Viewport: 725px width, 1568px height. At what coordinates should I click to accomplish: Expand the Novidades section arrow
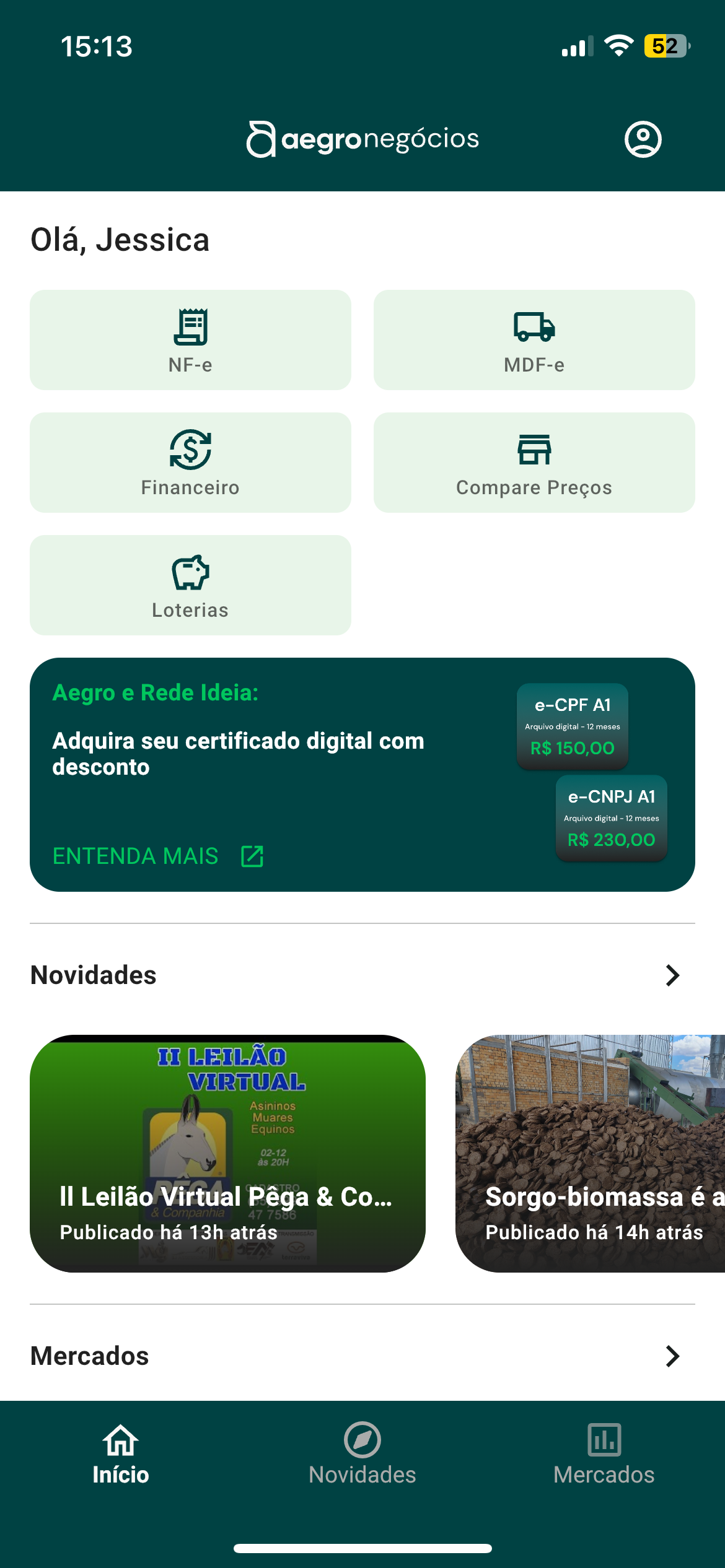tap(672, 975)
